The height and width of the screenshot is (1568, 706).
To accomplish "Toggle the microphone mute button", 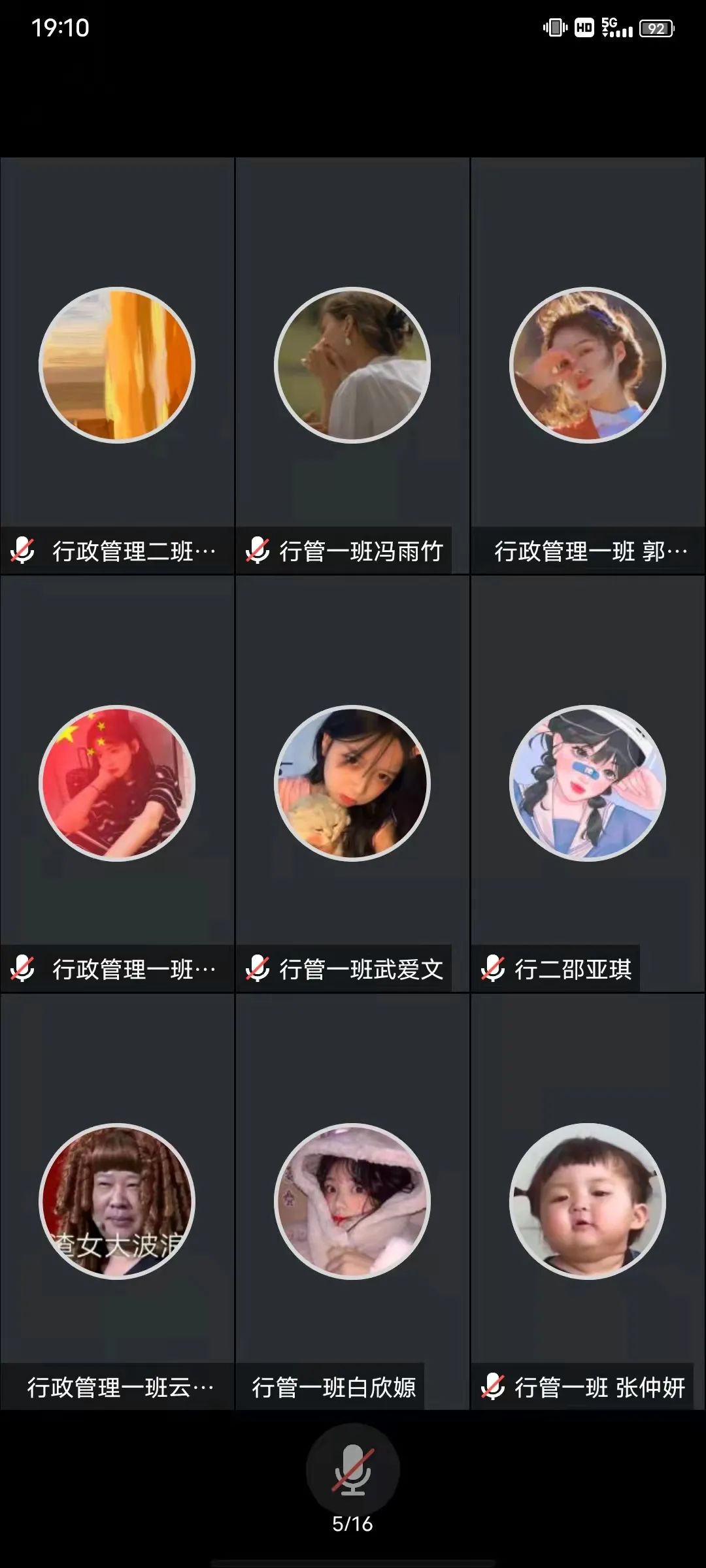I will click(352, 1470).
